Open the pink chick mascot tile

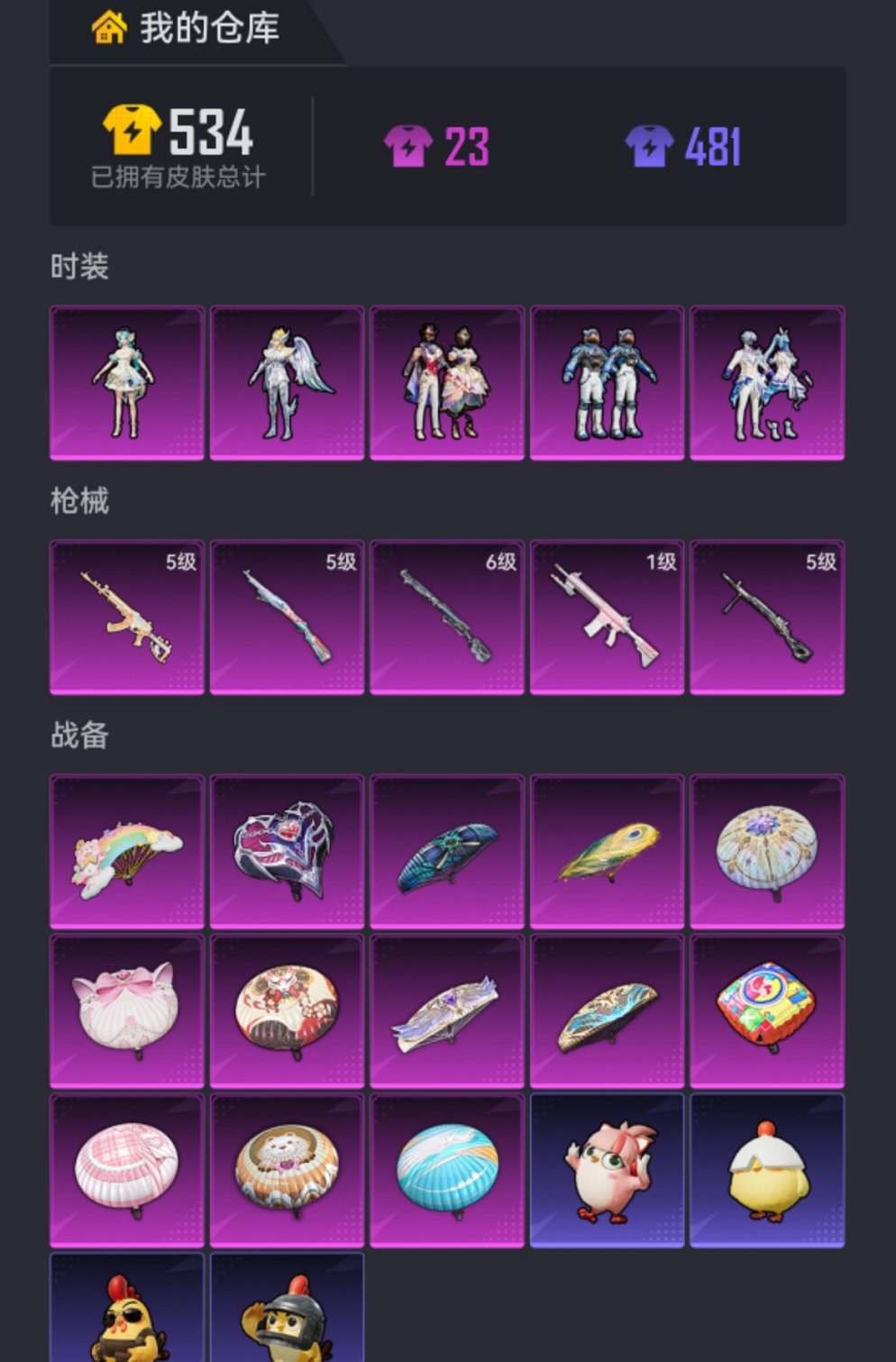point(607,1170)
